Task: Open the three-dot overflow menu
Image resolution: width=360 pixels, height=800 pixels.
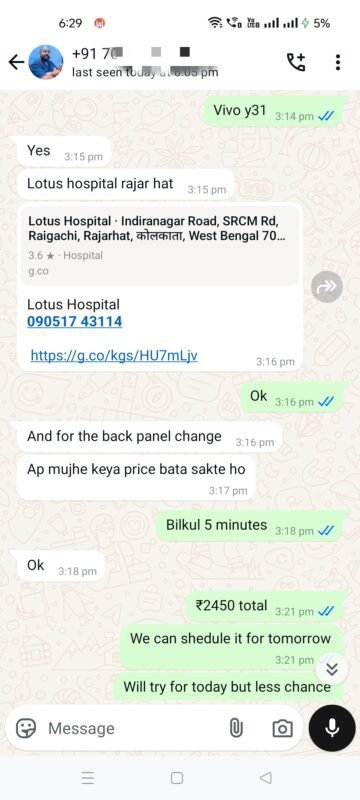Action: pos(338,62)
